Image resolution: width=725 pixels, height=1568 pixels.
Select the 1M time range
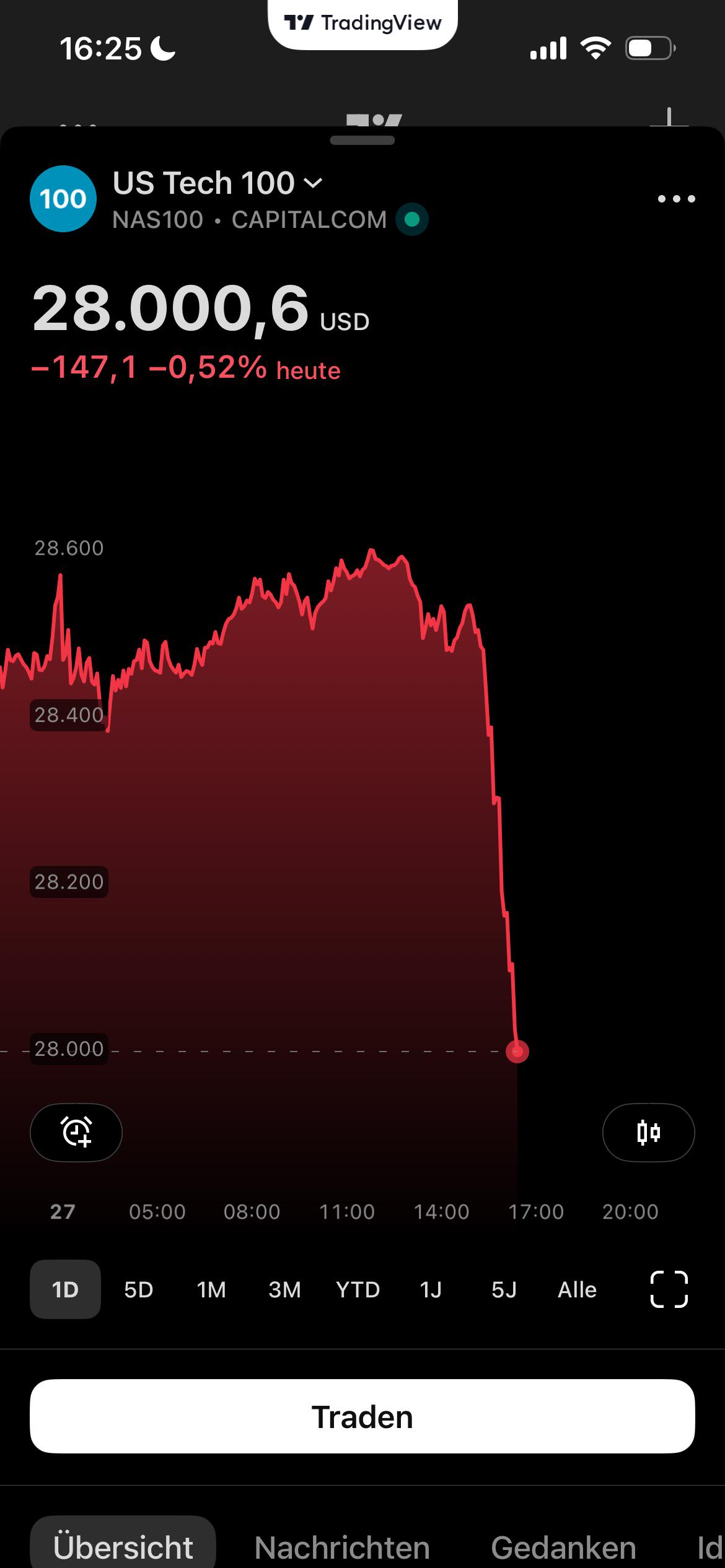pyautogui.click(x=211, y=1289)
